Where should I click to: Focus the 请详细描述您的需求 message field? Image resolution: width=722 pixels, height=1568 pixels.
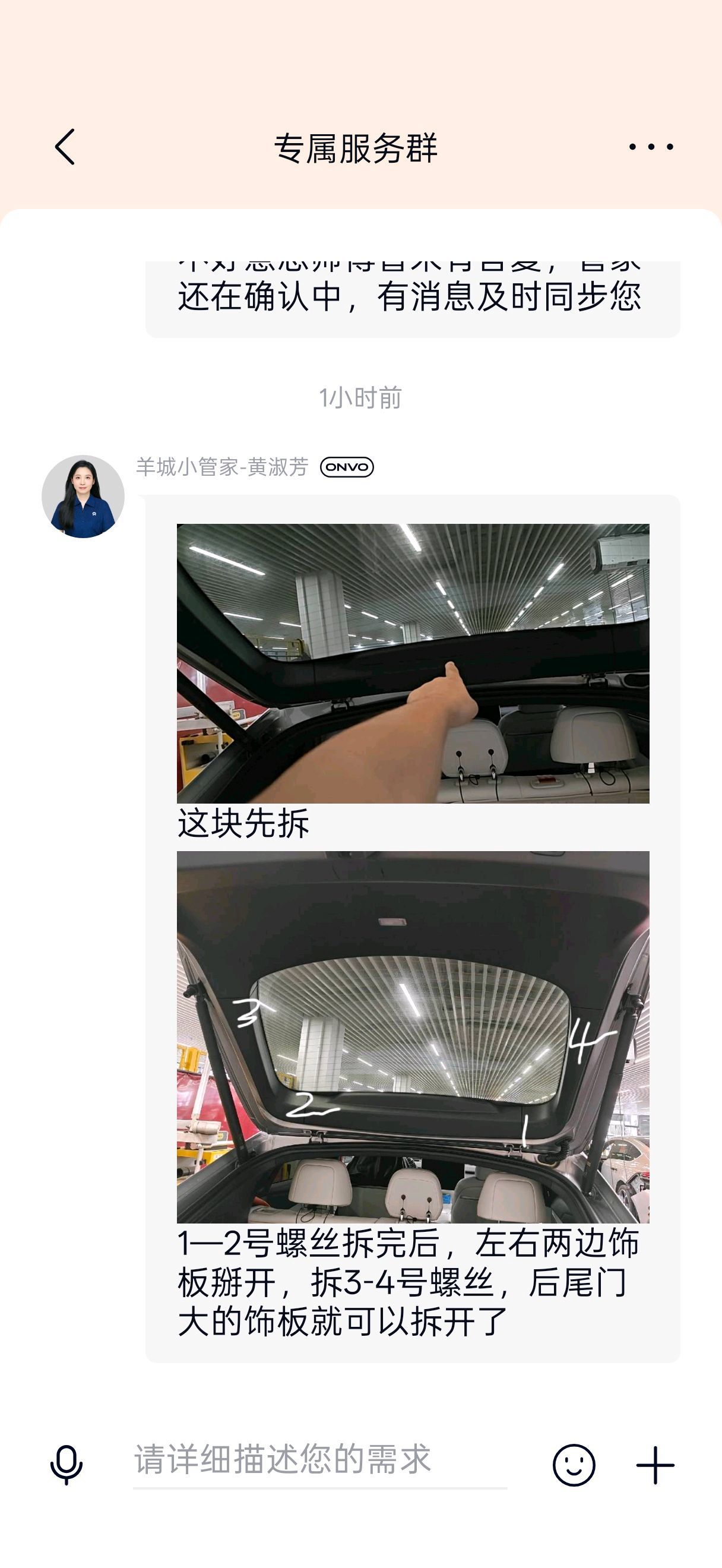tap(320, 1465)
